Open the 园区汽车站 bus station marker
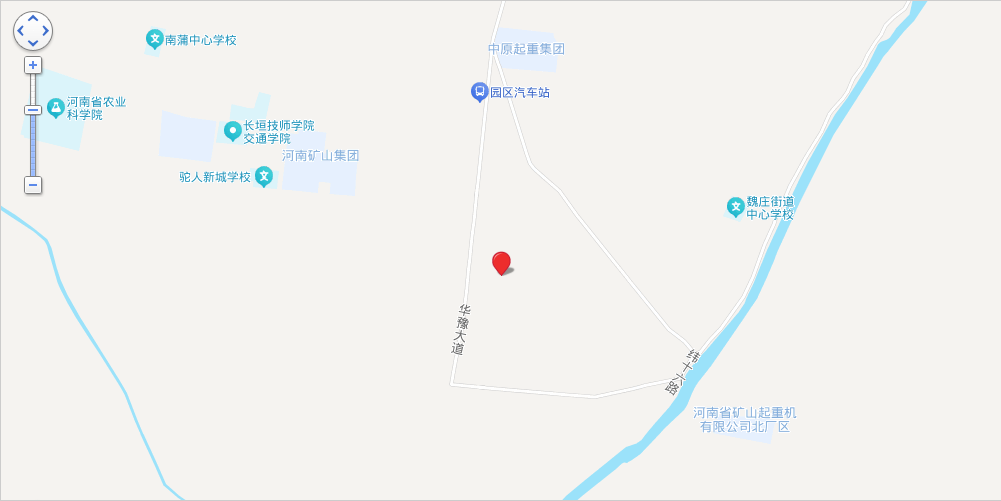 coord(479,92)
